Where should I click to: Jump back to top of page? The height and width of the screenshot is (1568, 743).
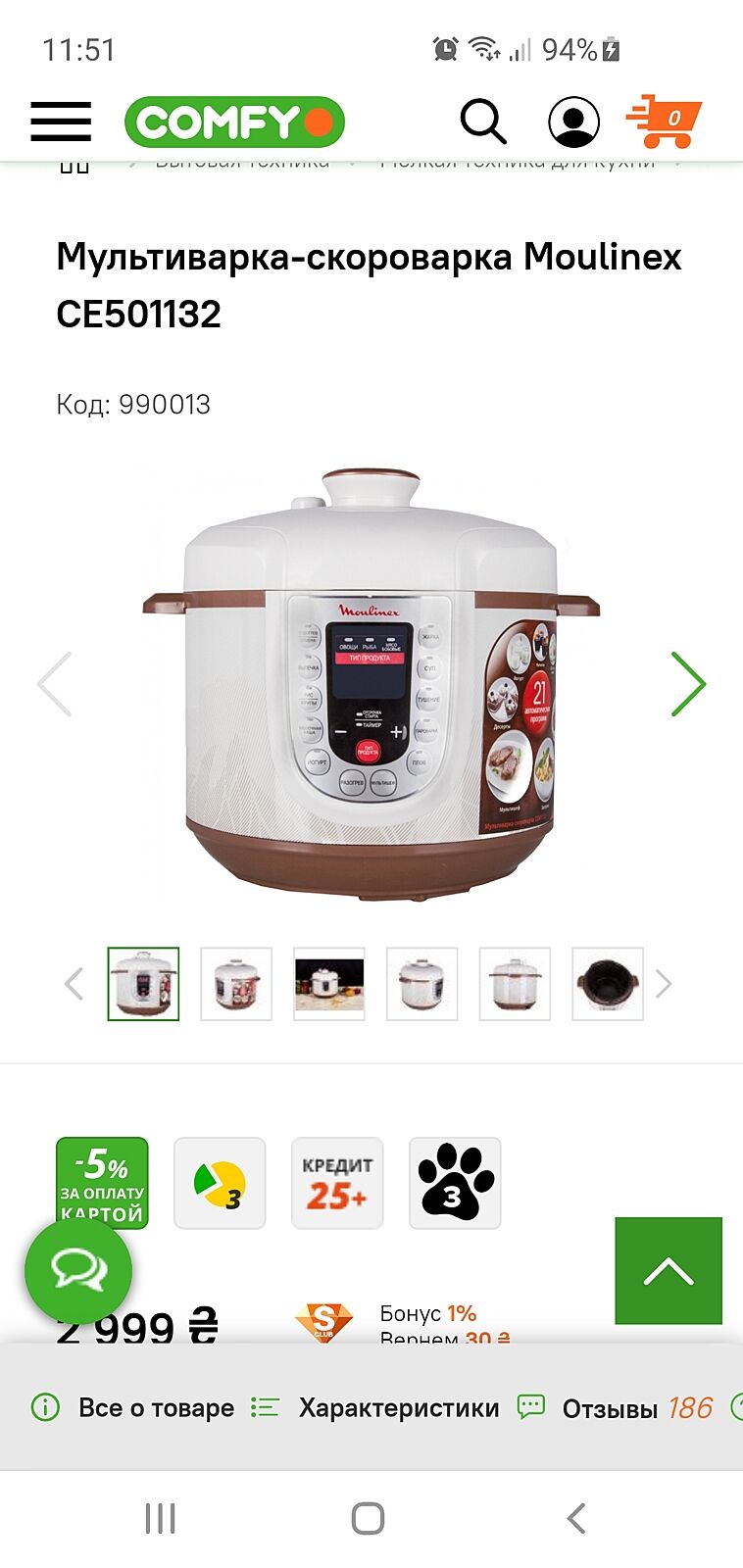point(669,1271)
